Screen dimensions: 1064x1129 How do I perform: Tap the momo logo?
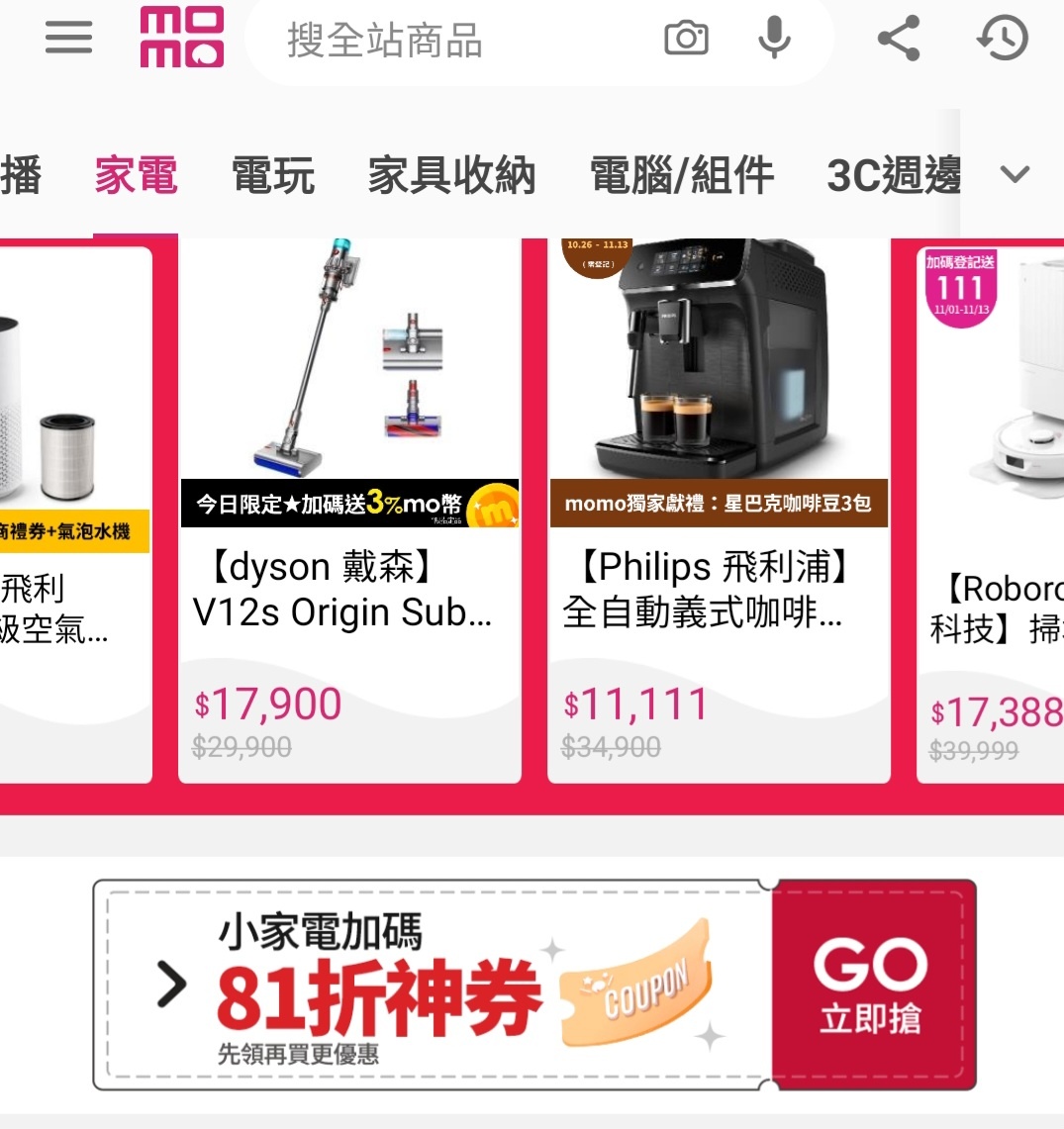[182, 39]
